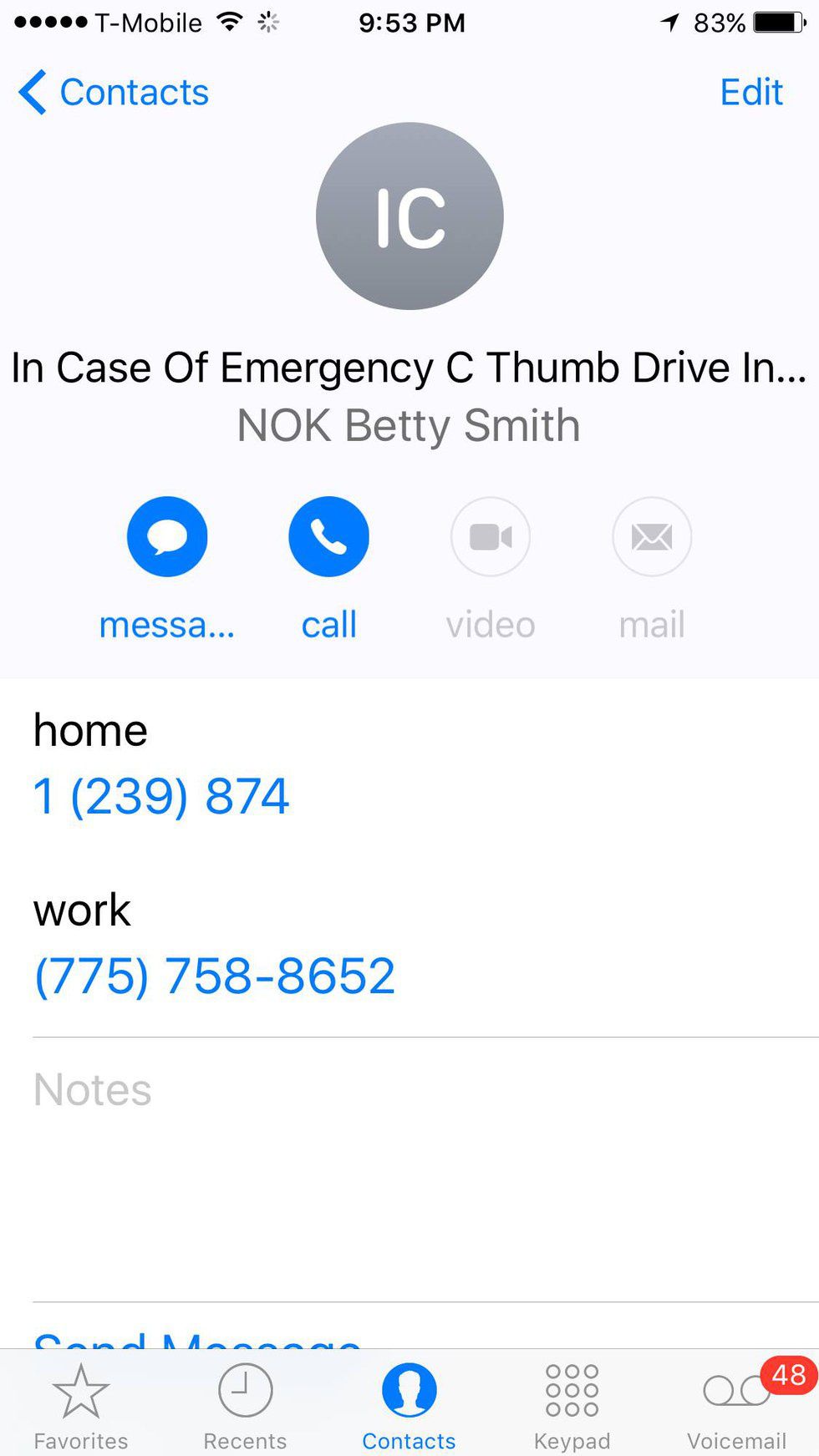Edit this contact
Screen dimensions: 819x1456
tap(750, 92)
